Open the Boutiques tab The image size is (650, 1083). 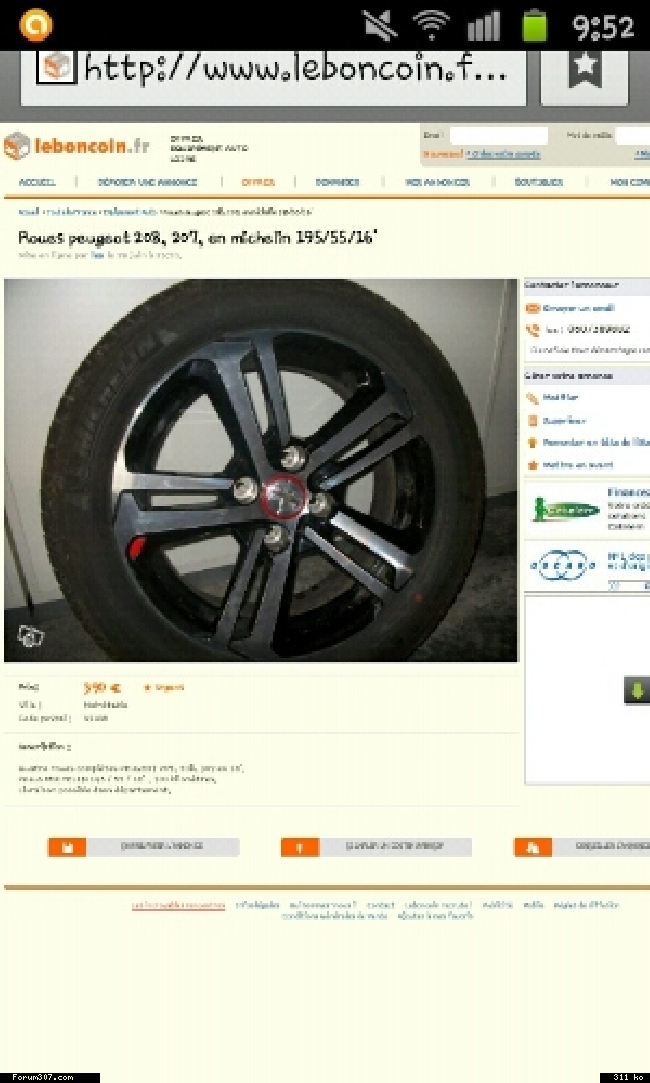tap(538, 182)
